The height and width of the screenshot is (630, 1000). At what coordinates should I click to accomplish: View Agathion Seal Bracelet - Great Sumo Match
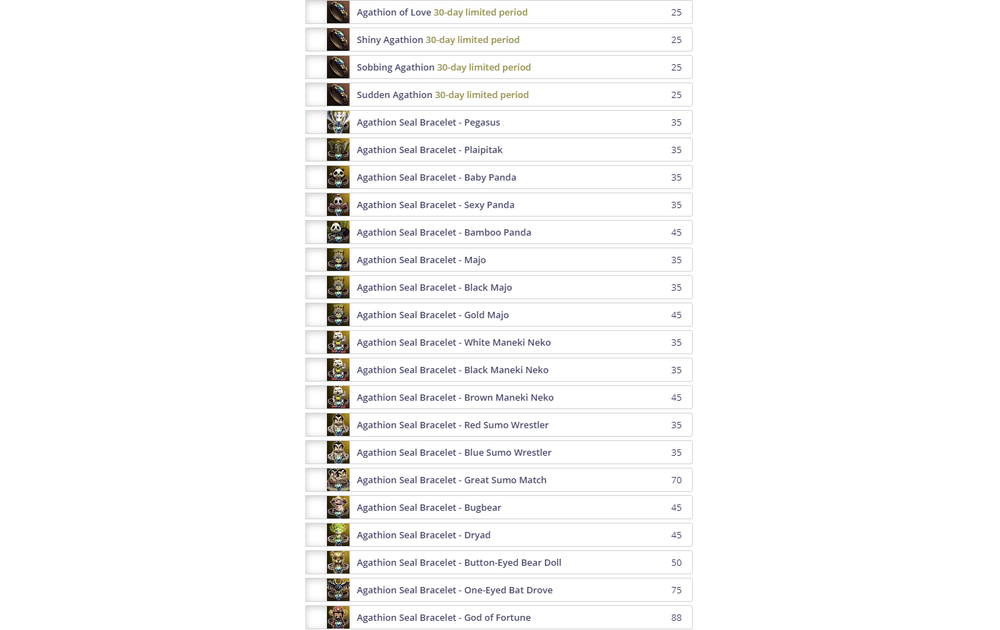(x=451, y=480)
